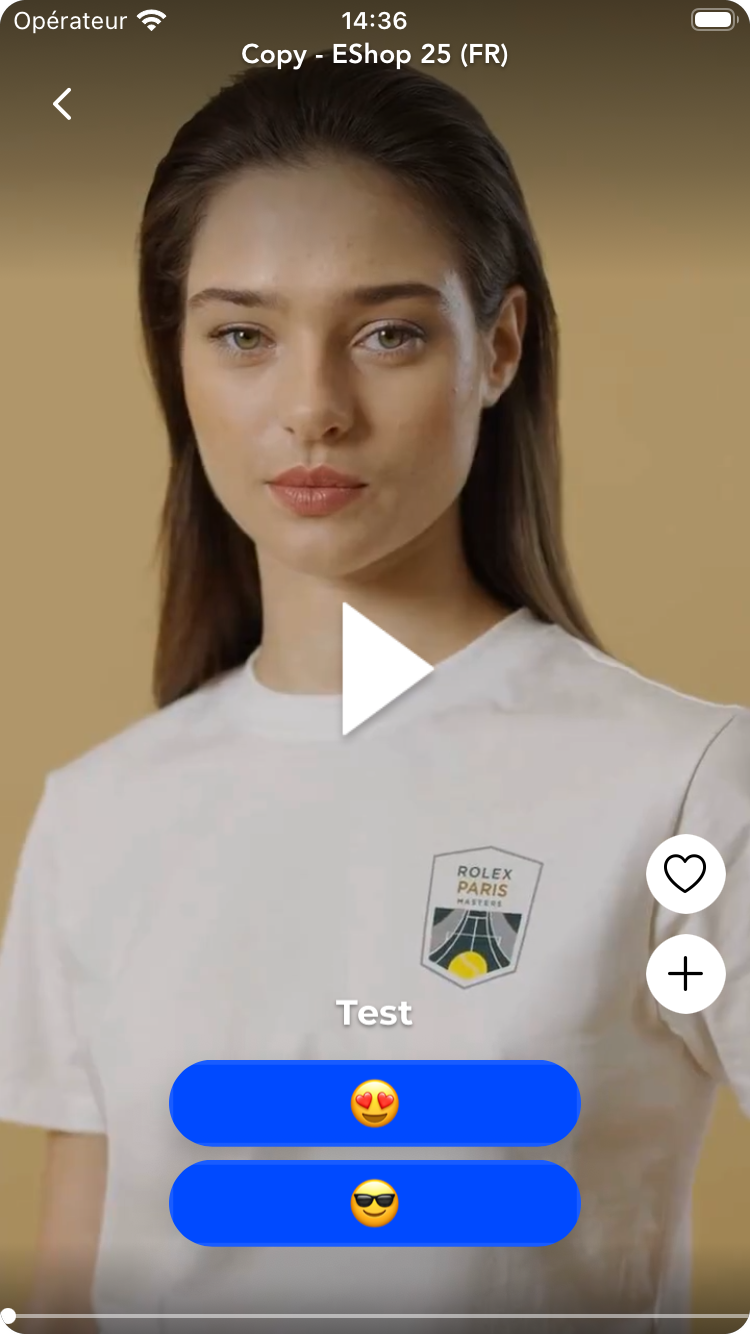Play the video
750x1334 pixels.
pyautogui.click(x=387, y=669)
